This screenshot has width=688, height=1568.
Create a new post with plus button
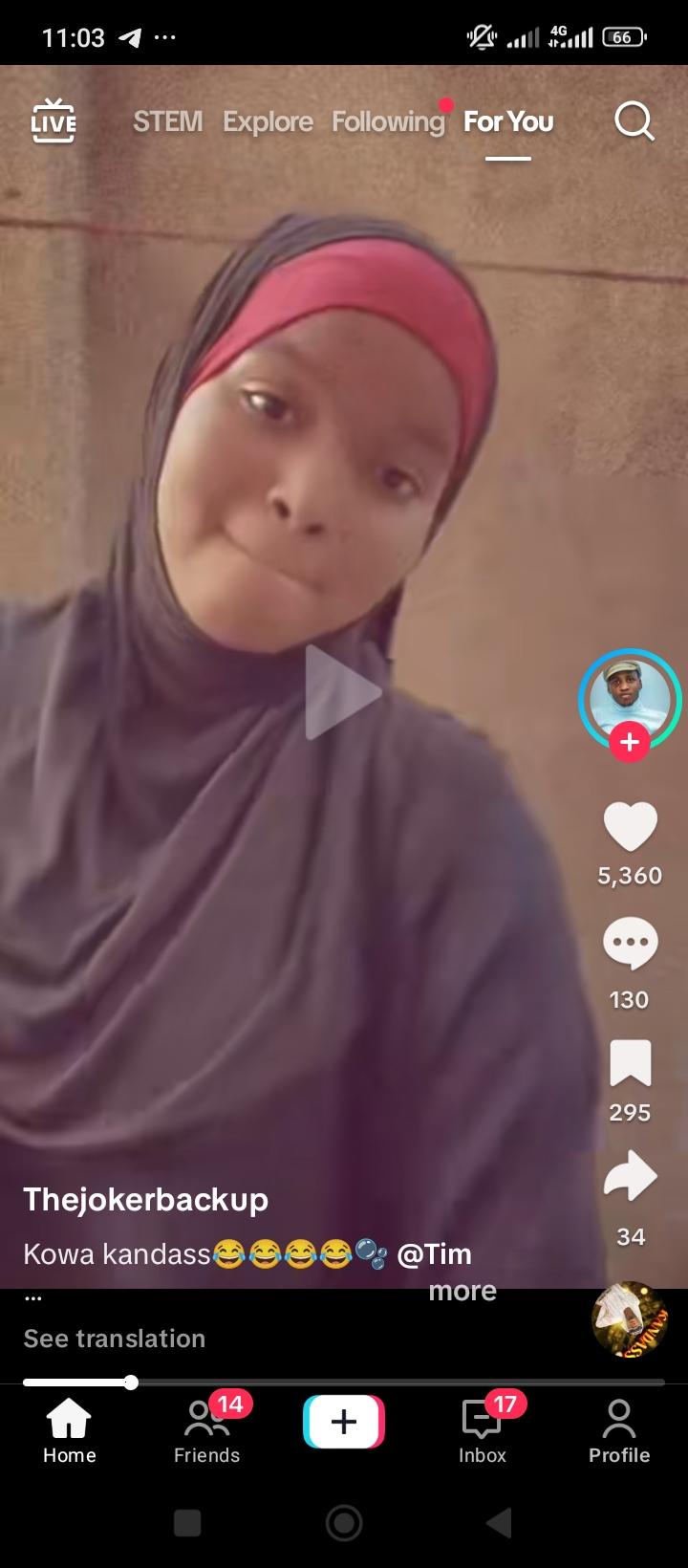click(x=344, y=1422)
